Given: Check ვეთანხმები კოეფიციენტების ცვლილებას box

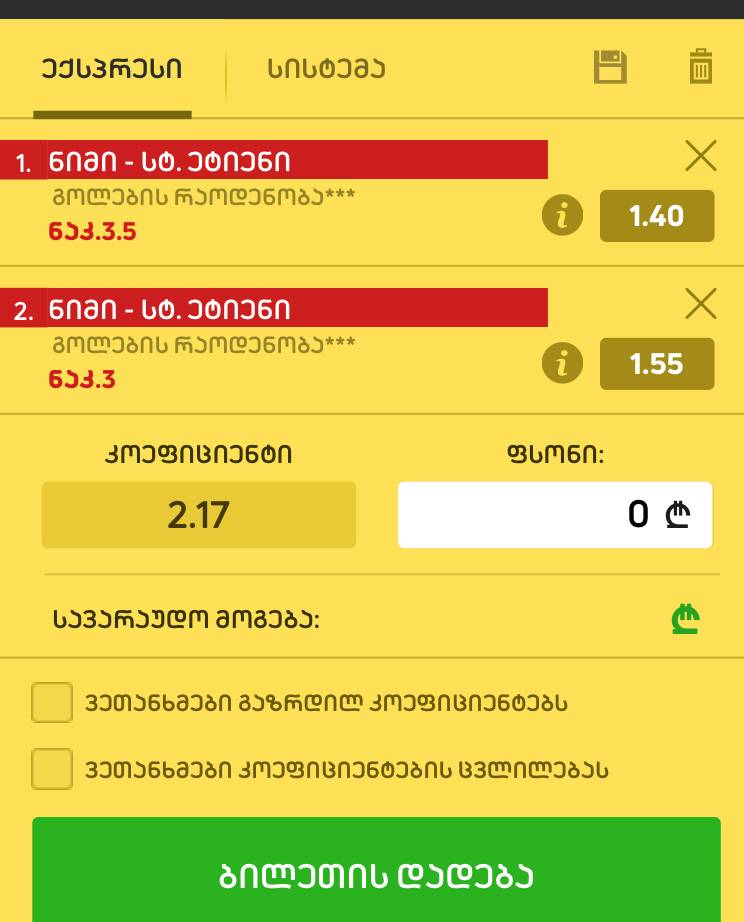Looking at the screenshot, I should click(x=52, y=769).
